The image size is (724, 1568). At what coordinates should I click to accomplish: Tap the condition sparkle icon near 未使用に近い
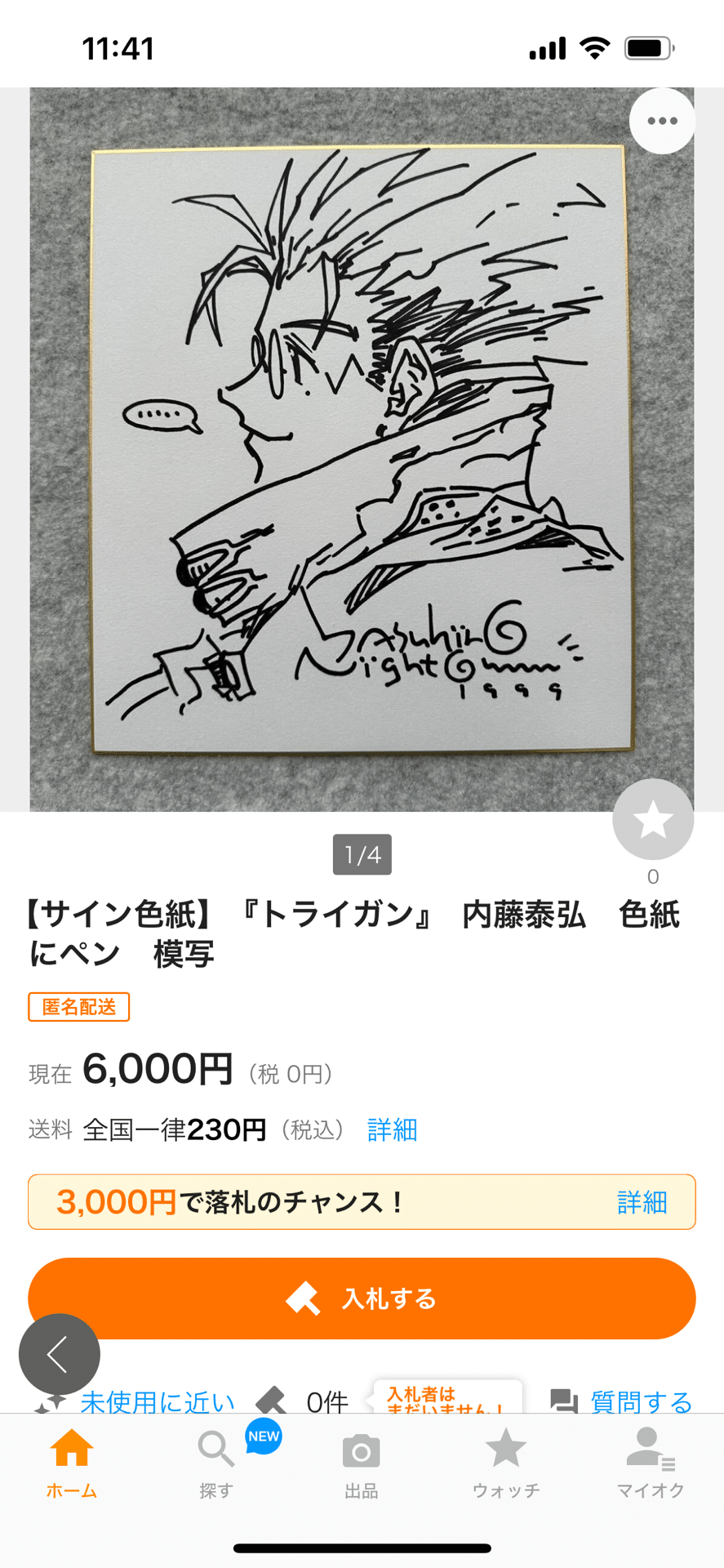pyautogui.click(x=51, y=1398)
